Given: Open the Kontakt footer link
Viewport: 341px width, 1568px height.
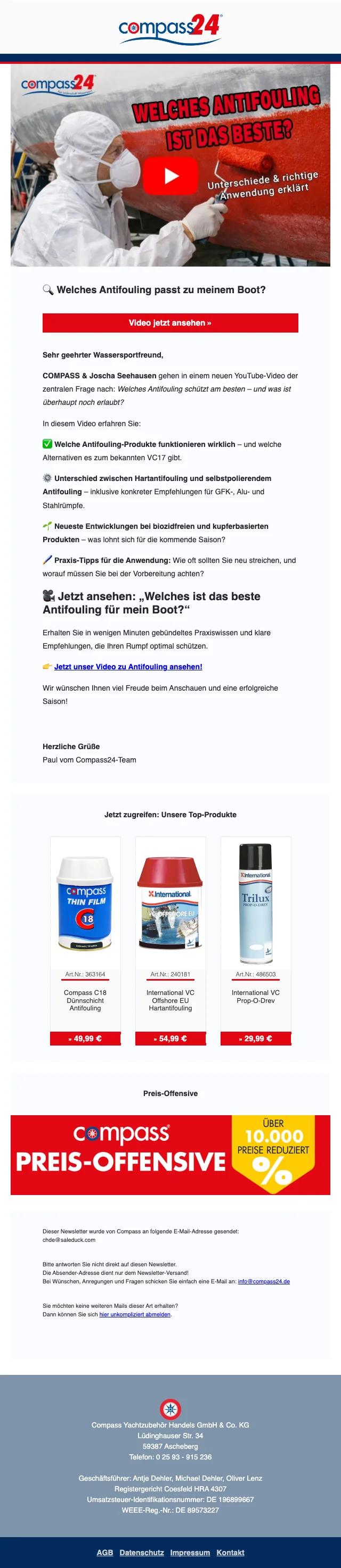Looking at the screenshot, I should (230, 1552).
